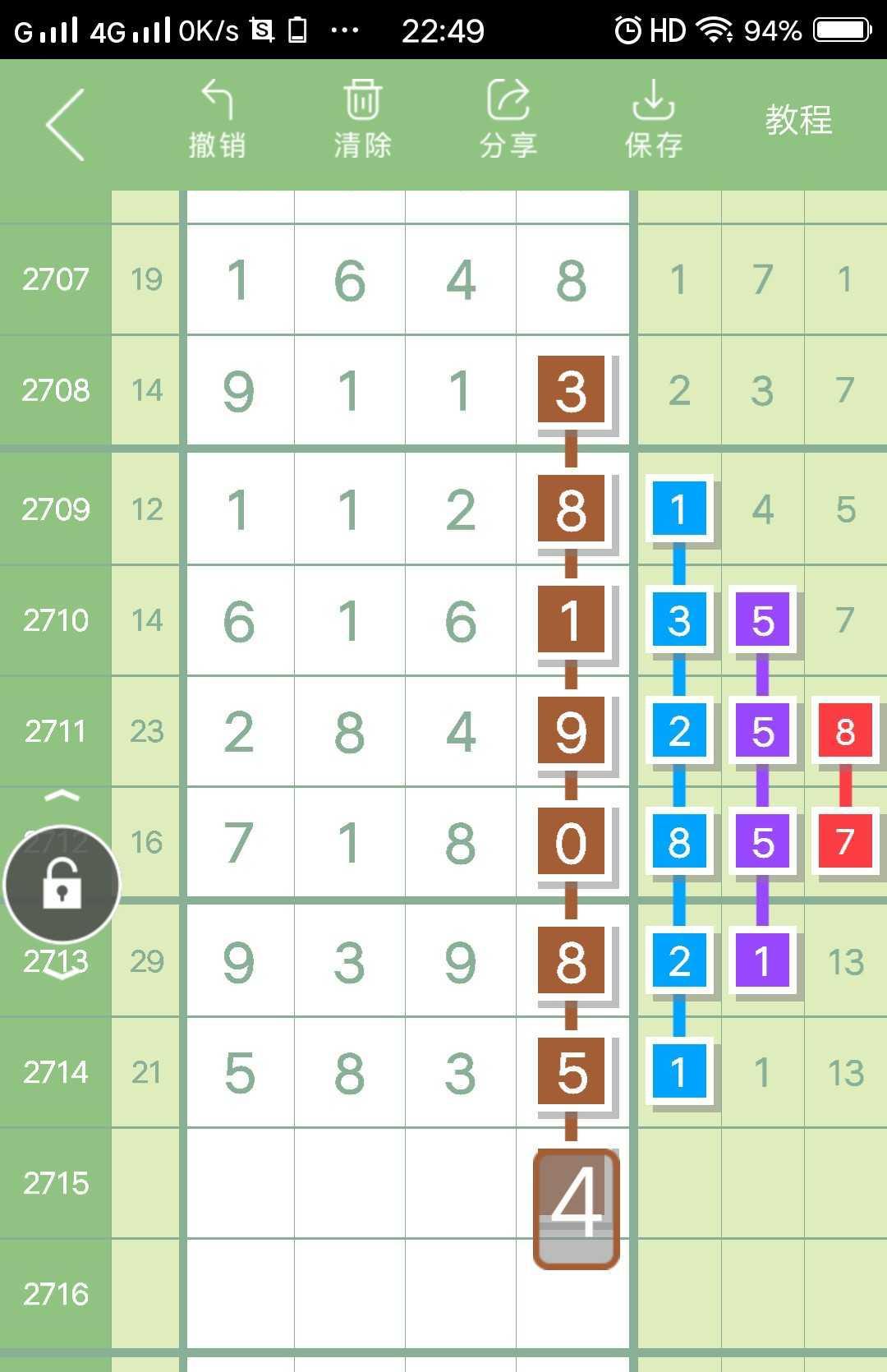Clear all marks with 清除
The image size is (887, 1372).
click(x=362, y=120)
